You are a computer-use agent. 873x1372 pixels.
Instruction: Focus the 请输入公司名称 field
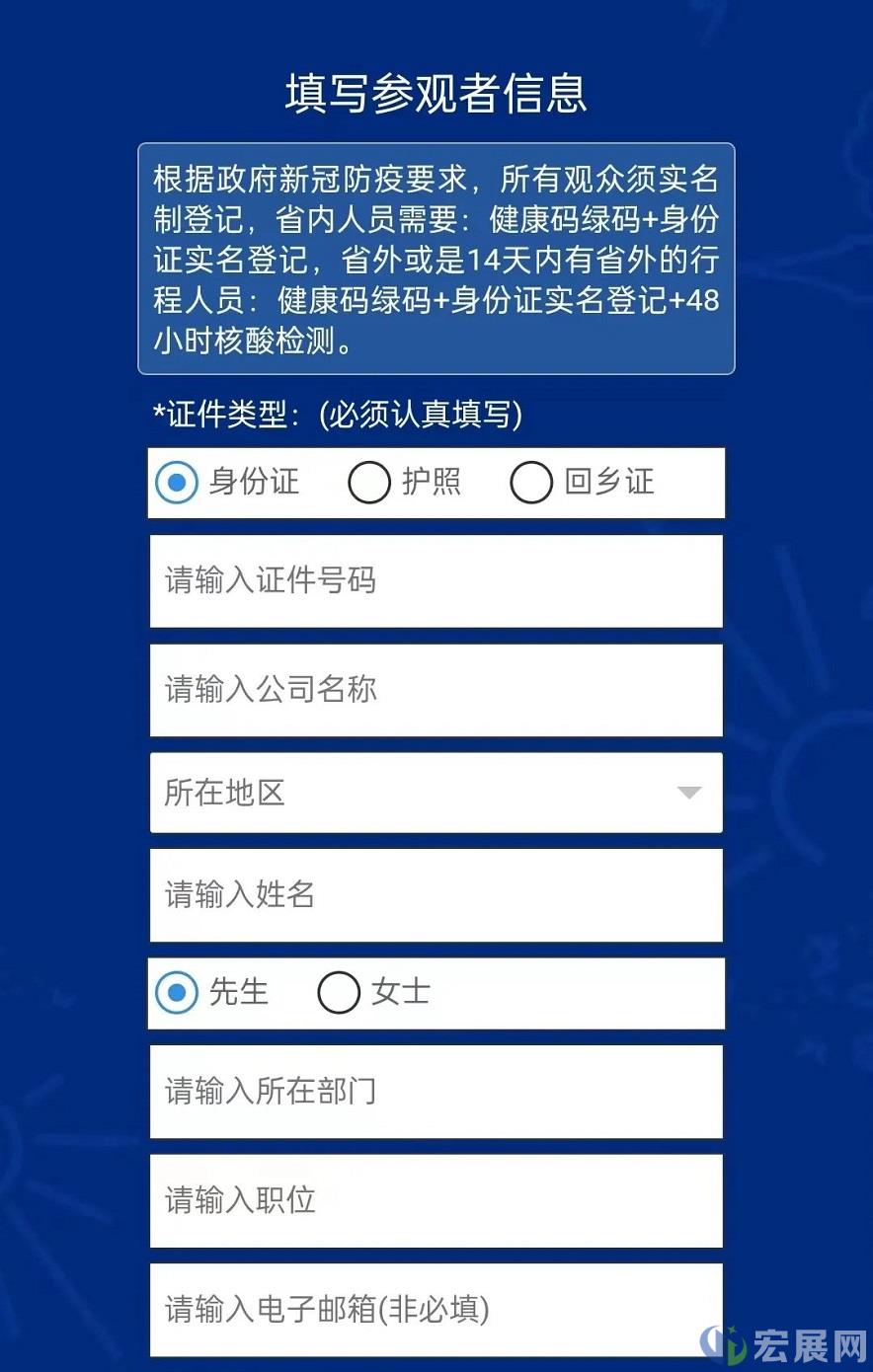click(436, 690)
